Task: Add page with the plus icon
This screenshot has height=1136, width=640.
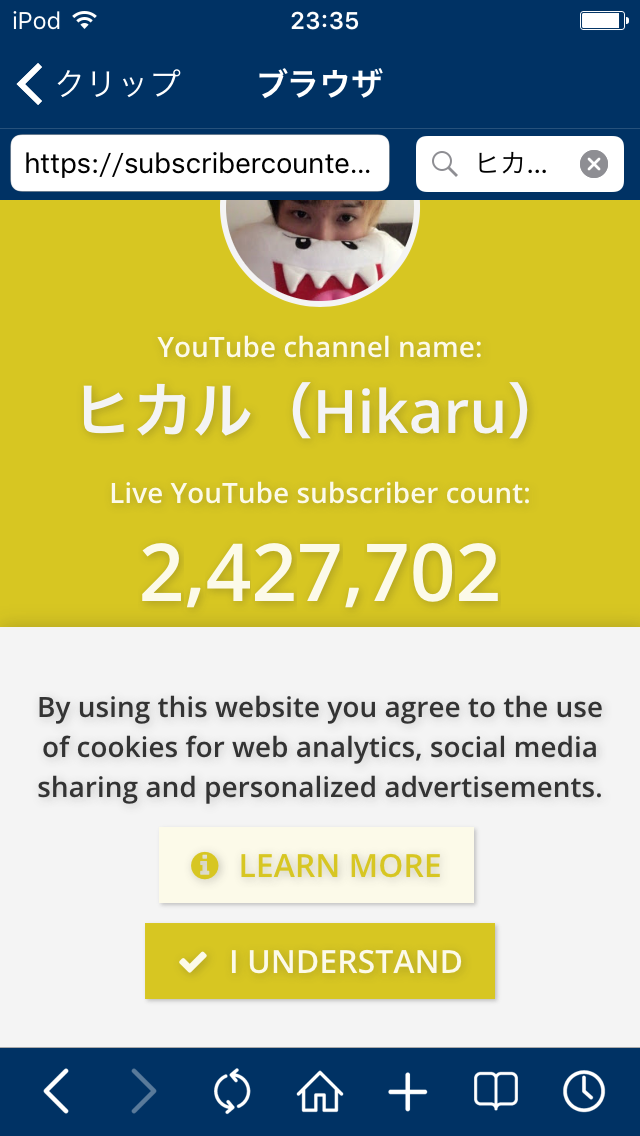Action: pos(407,1091)
